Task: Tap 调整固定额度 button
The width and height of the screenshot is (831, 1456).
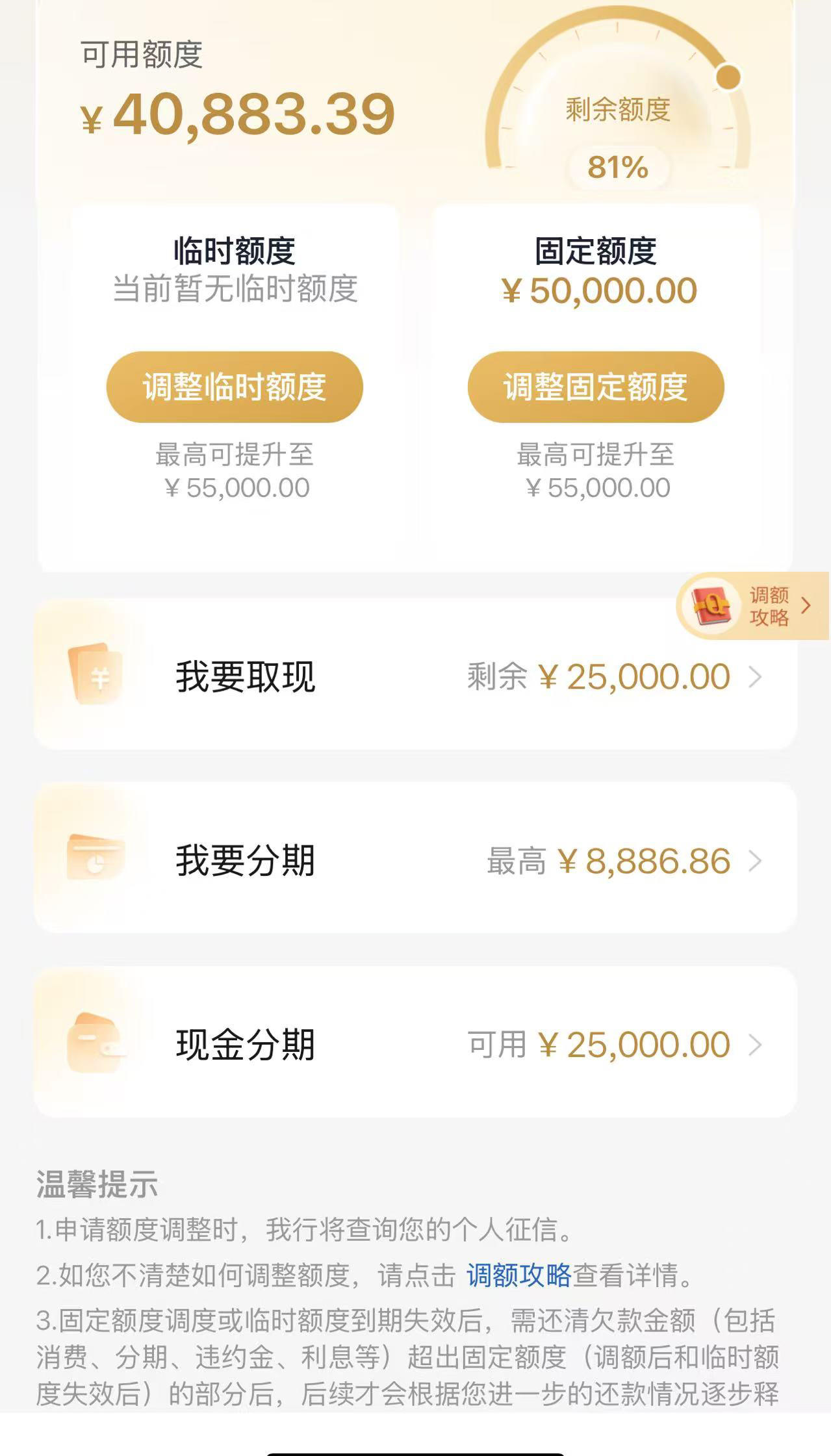Action: point(596,387)
